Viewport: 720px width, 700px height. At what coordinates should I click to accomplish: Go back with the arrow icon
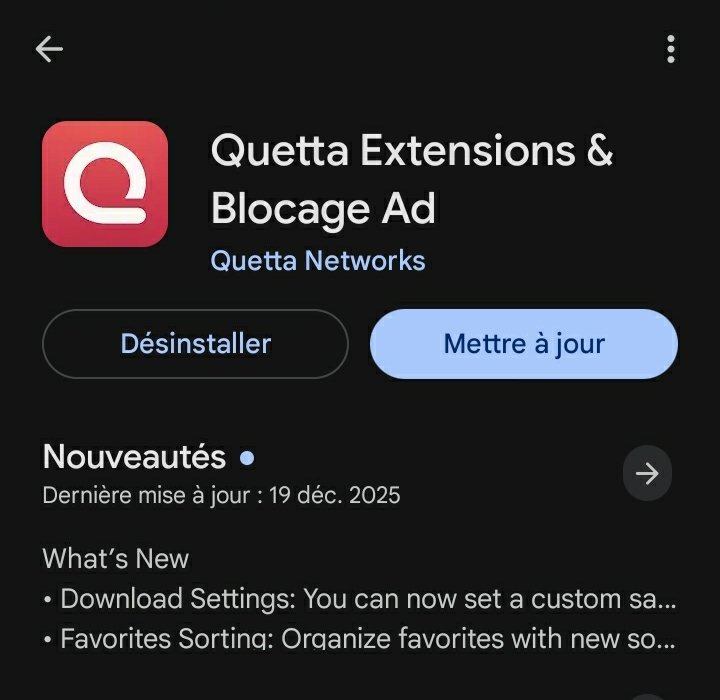(x=49, y=49)
